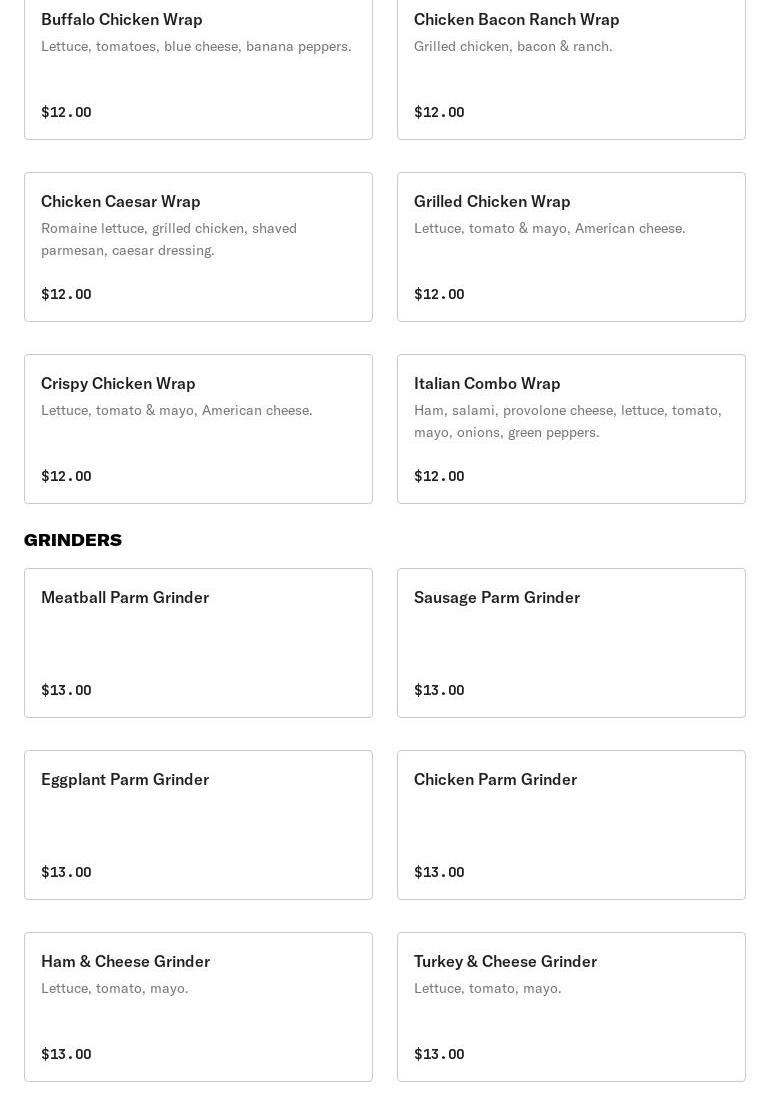Choose the Eggplant Parm Grinder
The height and width of the screenshot is (1101, 770).
click(x=198, y=825)
